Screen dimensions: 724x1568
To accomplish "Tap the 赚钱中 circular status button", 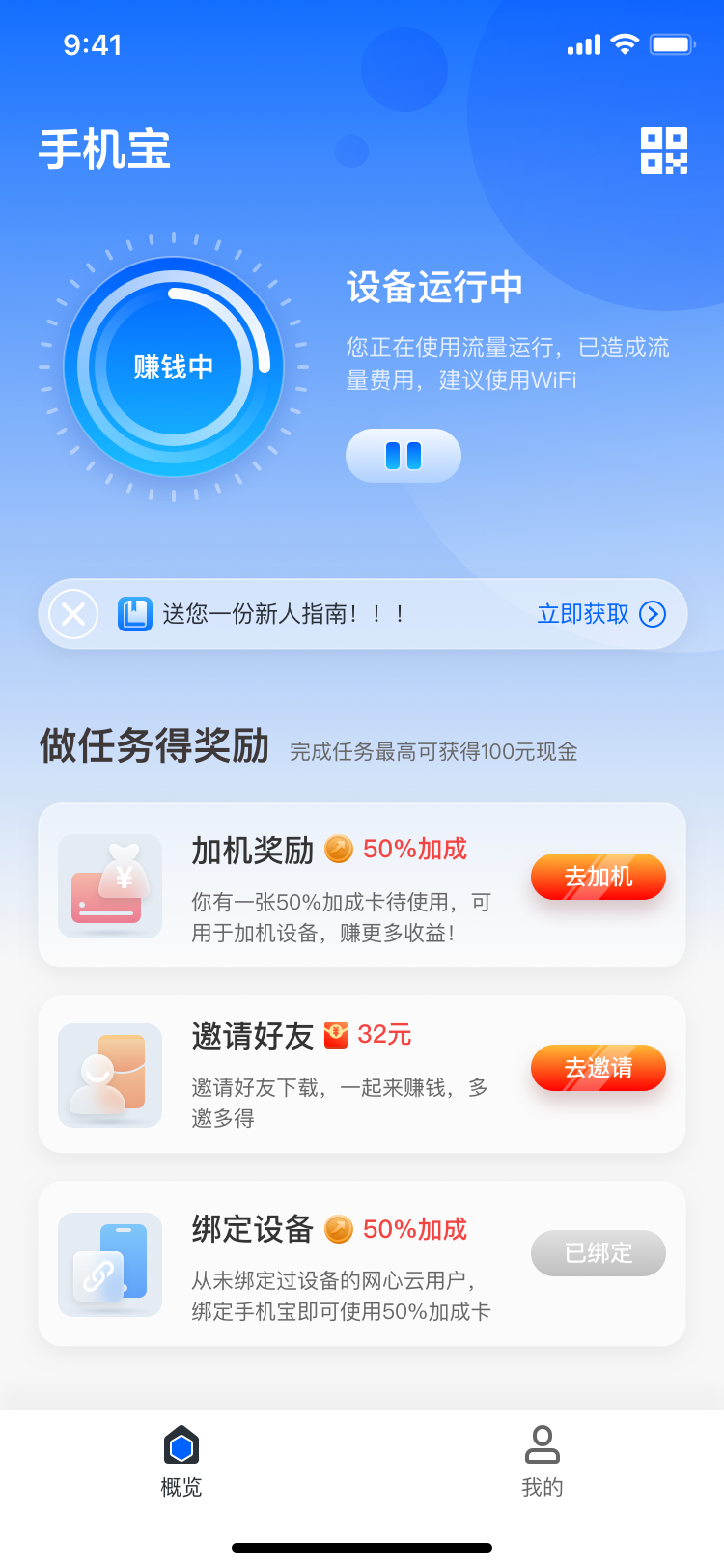I will pyautogui.click(x=174, y=367).
